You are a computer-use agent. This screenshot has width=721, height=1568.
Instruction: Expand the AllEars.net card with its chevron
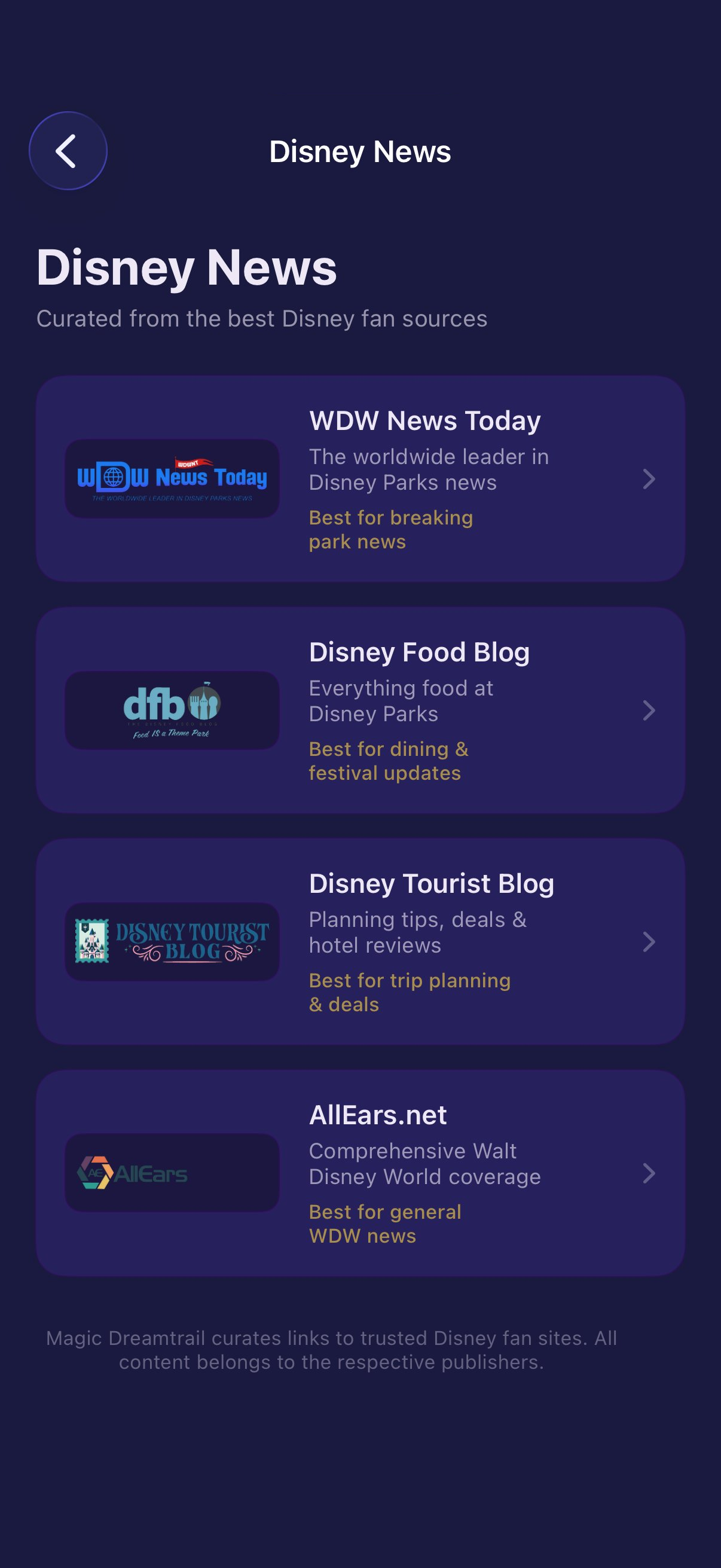pyautogui.click(x=649, y=1173)
